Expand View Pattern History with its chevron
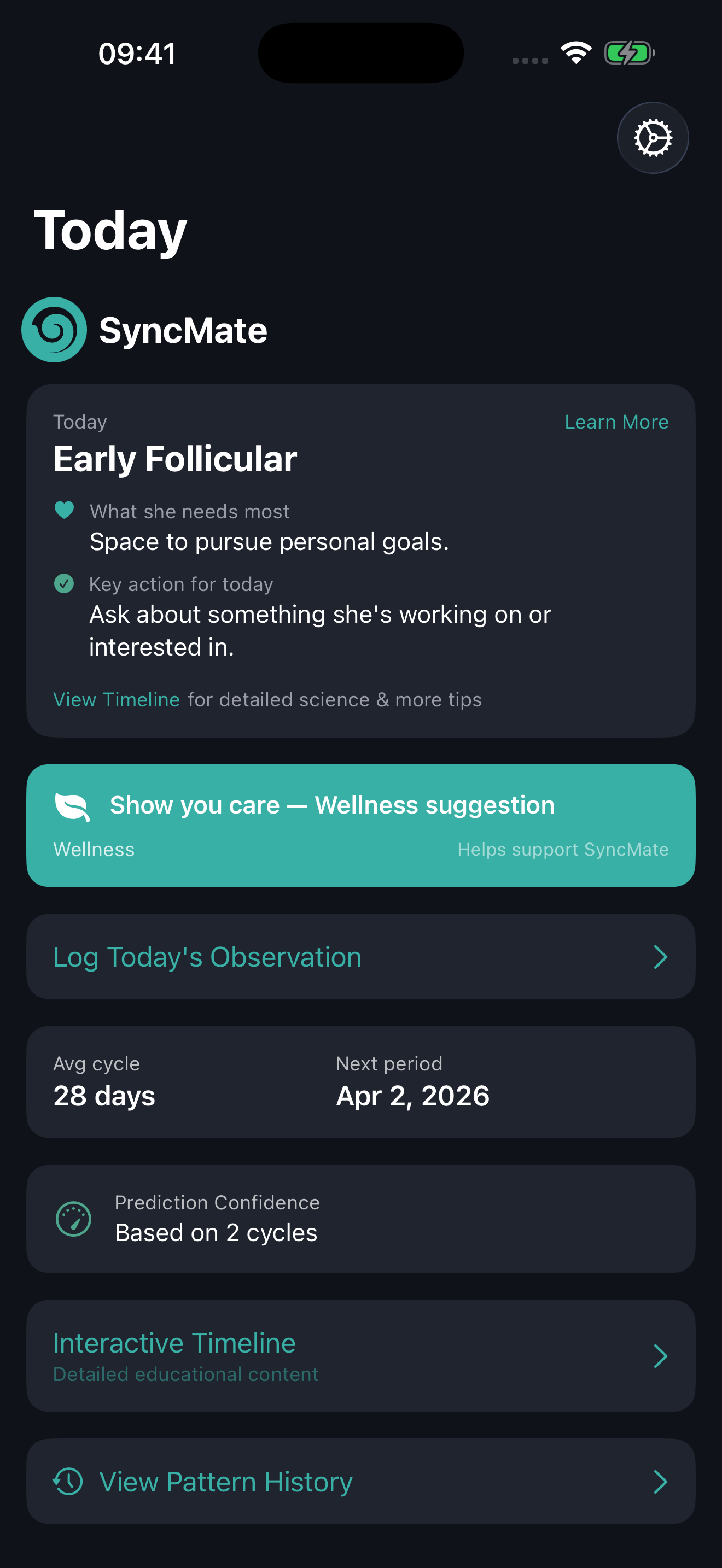 (661, 1482)
